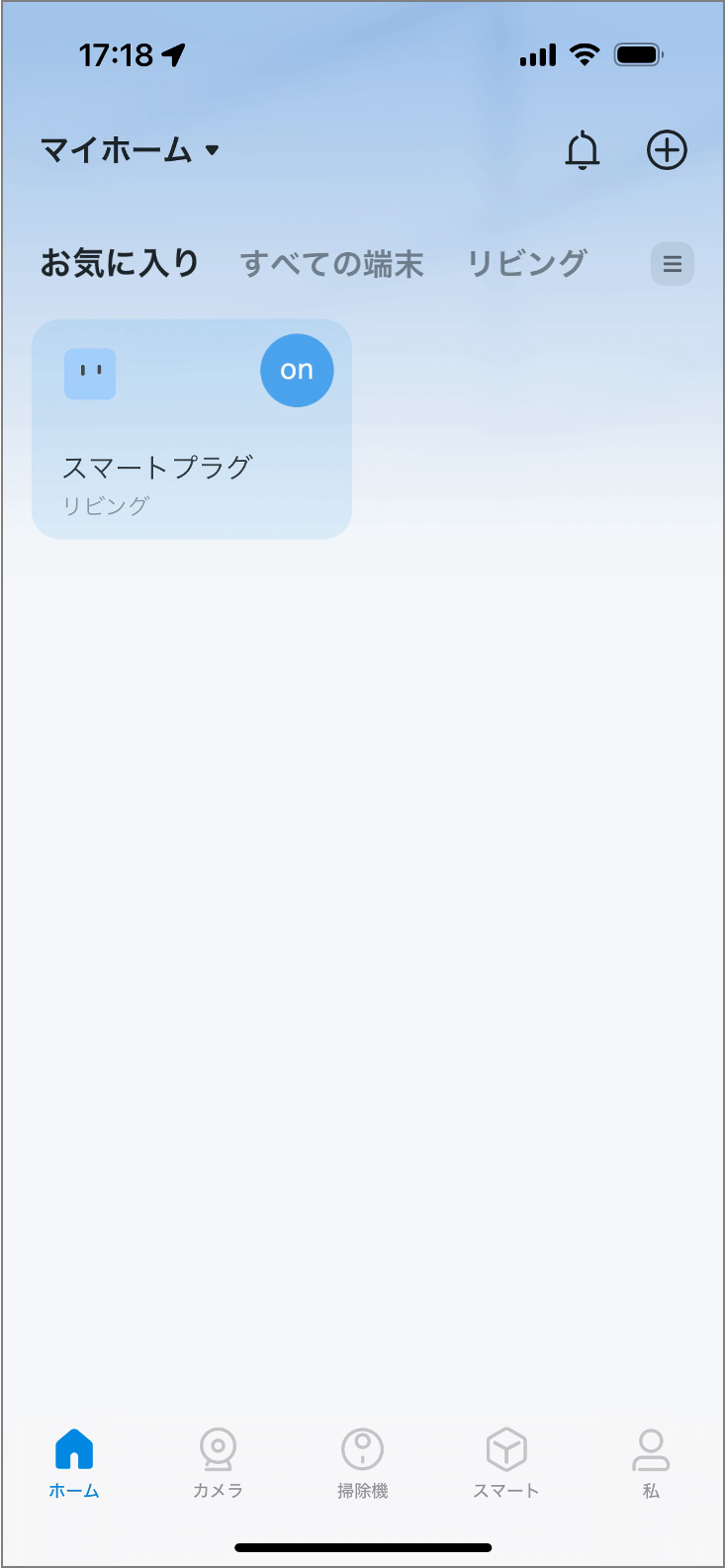Go to the ホーム bottom tab
Screen dimensions: 726x1568
74,1463
